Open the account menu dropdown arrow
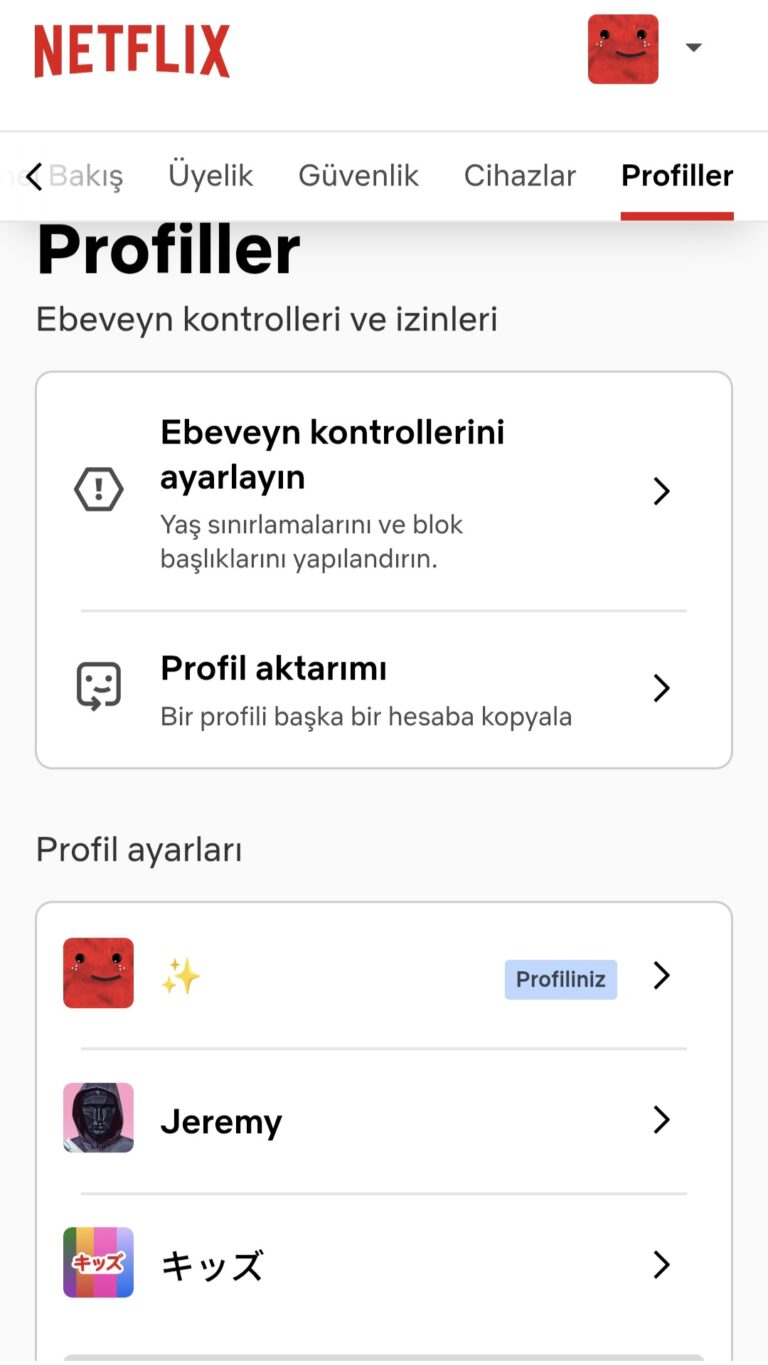Viewport: 768px width, 1365px height. point(693,48)
